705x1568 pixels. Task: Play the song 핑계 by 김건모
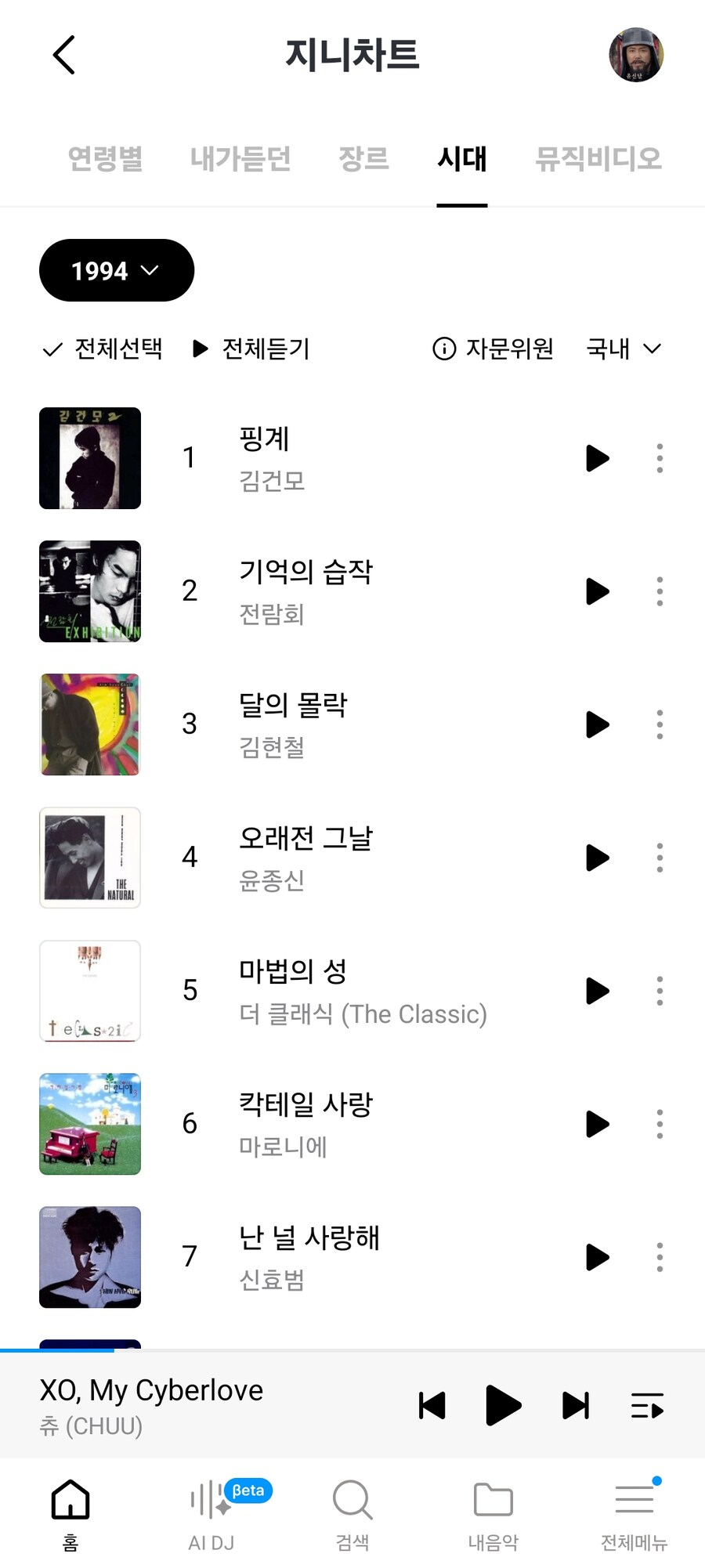point(597,458)
